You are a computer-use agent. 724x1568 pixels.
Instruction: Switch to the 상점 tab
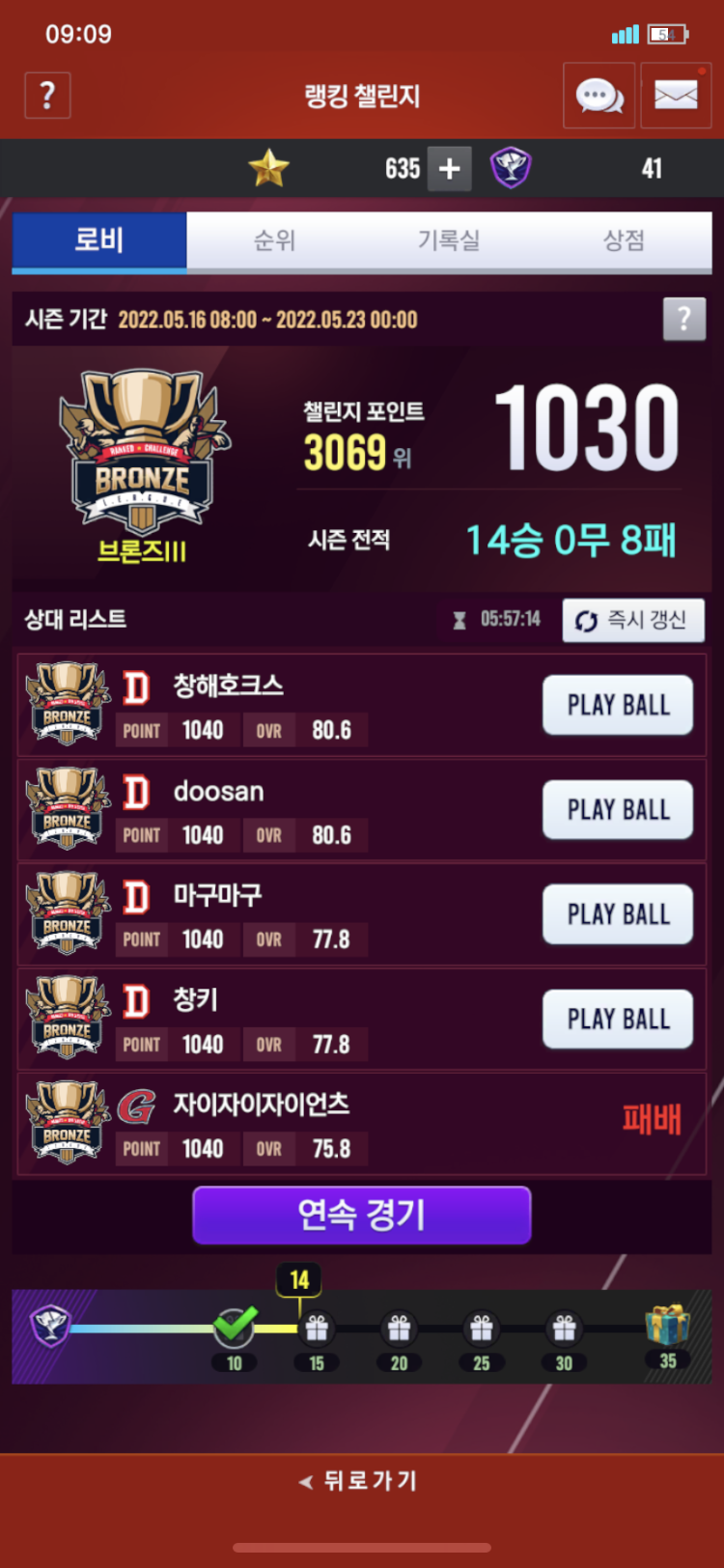click(624, 240)
